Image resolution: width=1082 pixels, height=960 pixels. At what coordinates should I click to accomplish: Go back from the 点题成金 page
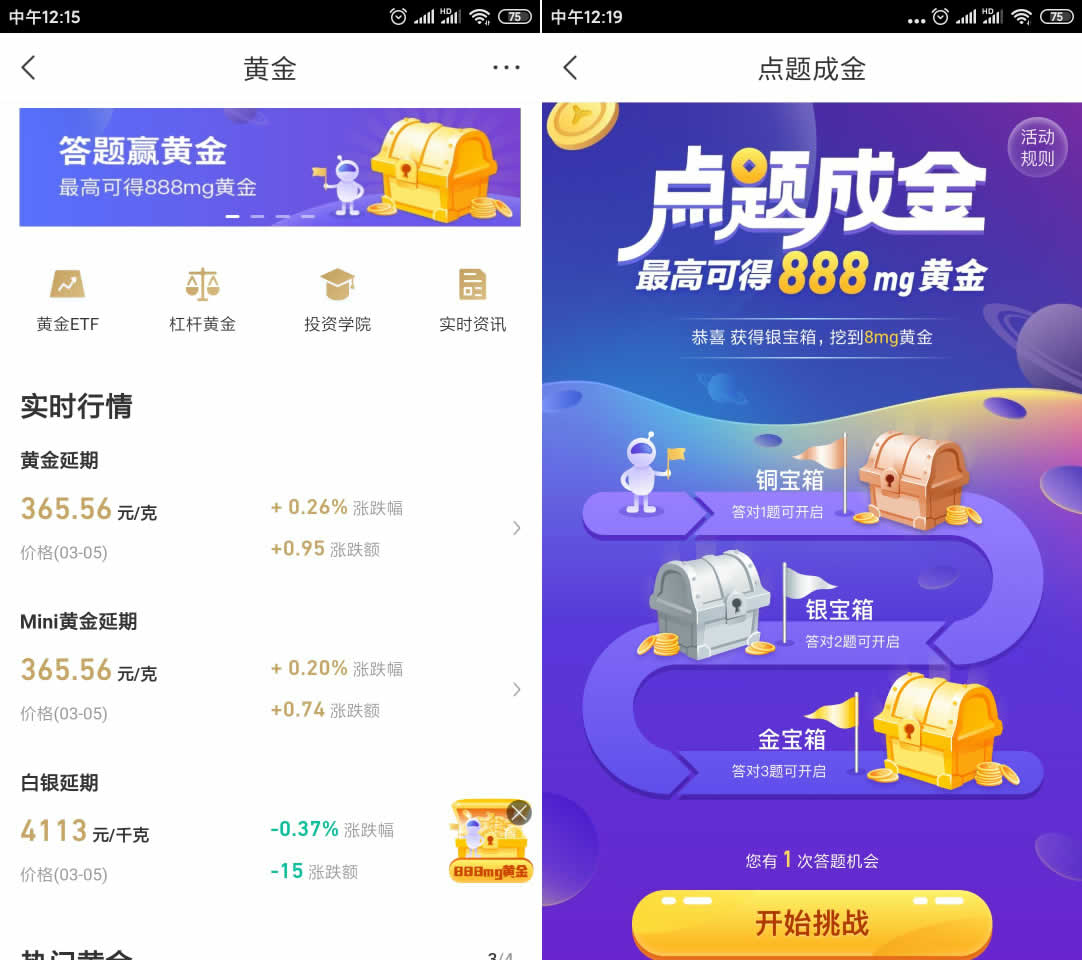tap(570, 68)
